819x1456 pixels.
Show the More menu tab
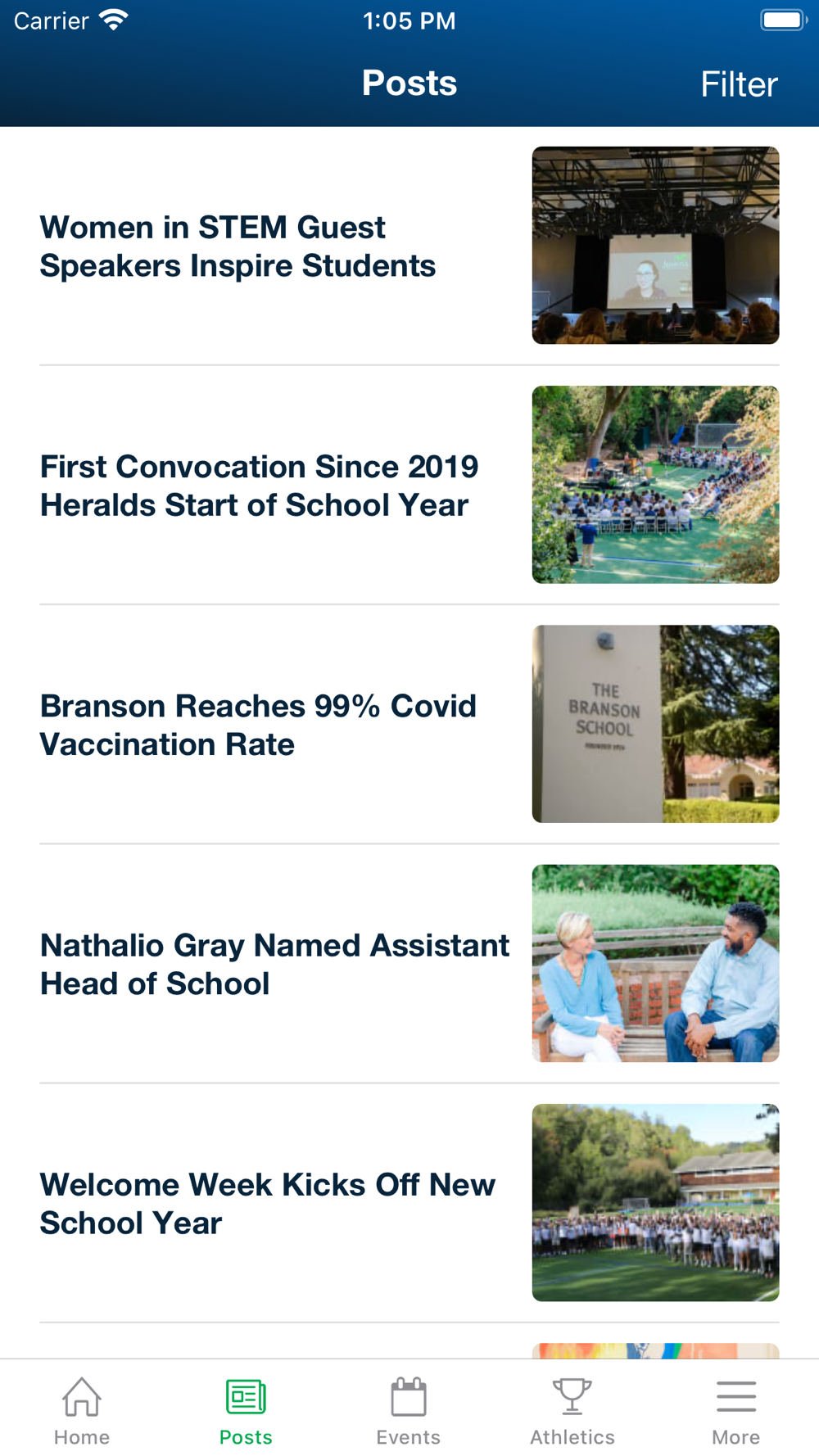click(735, 1410)
